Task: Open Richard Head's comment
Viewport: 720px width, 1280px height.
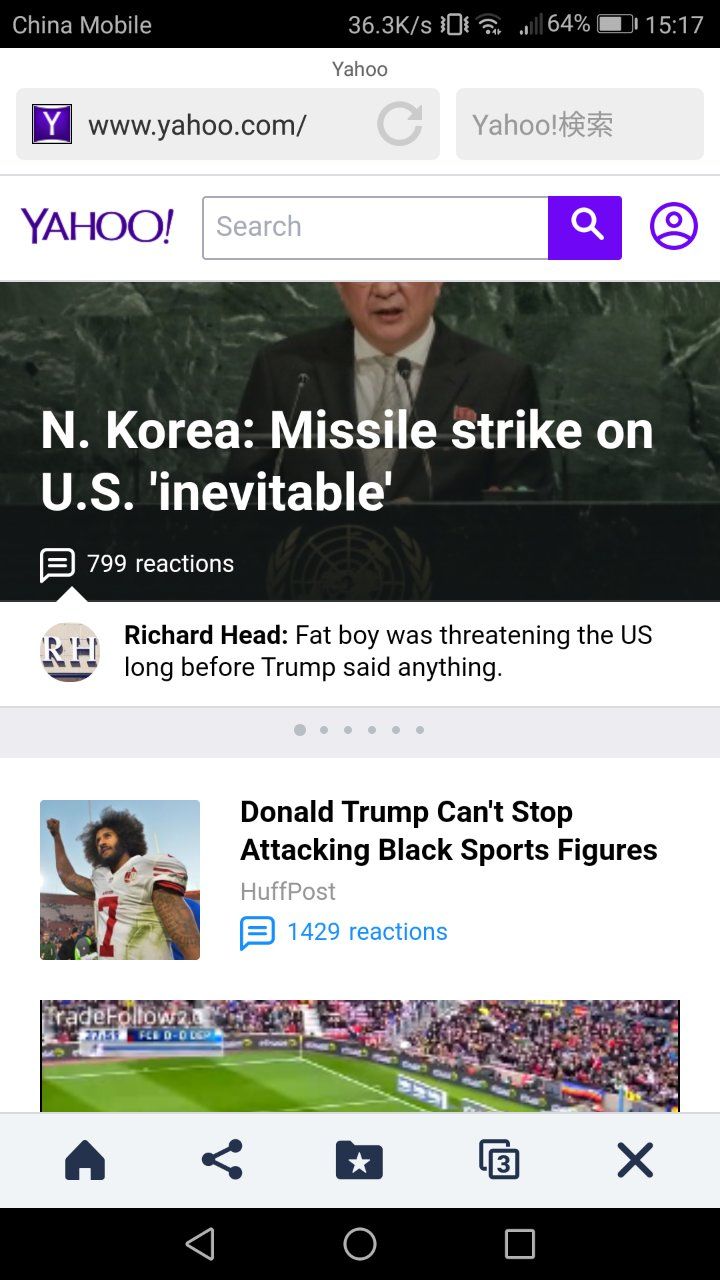Action: [x=387, y=650]
